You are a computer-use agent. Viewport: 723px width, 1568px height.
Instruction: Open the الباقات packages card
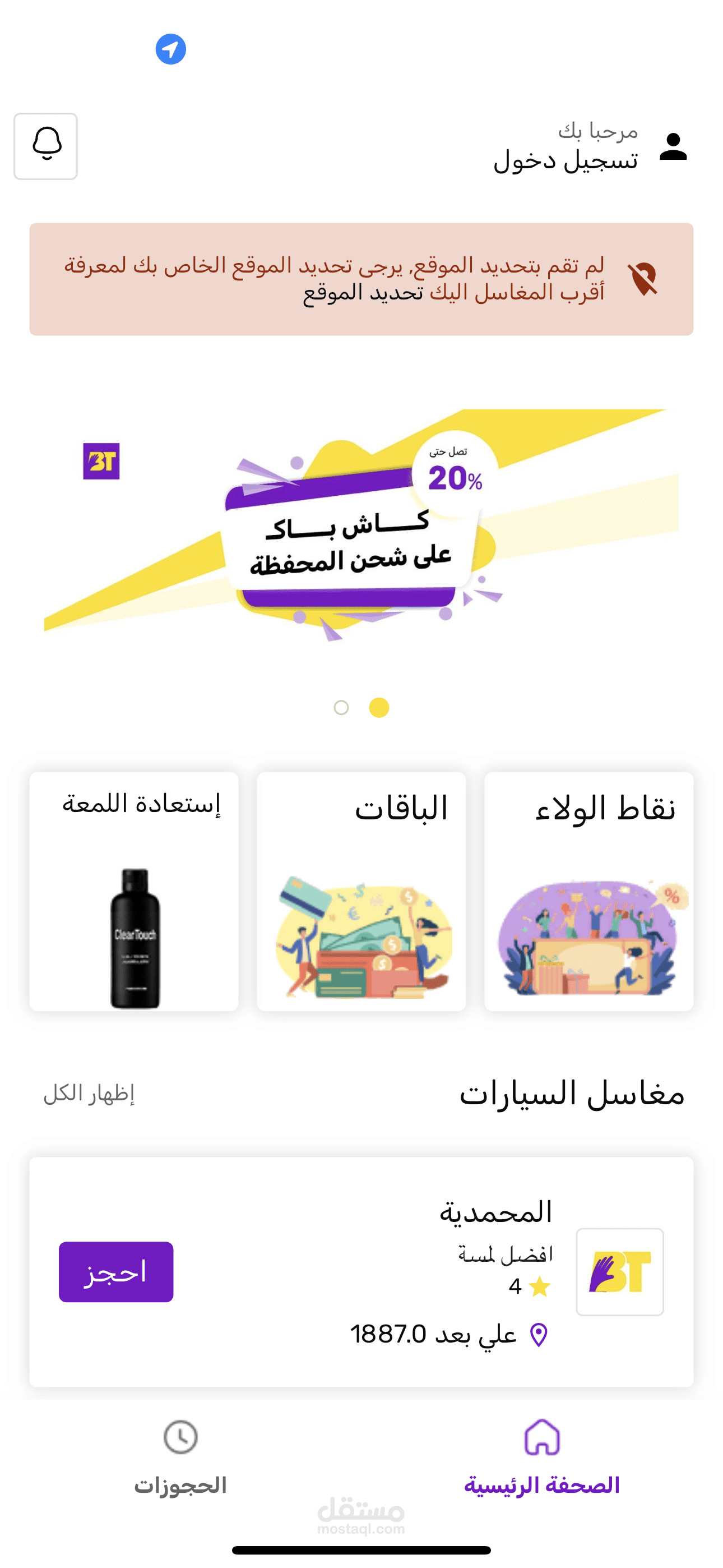tap(361, 891)
